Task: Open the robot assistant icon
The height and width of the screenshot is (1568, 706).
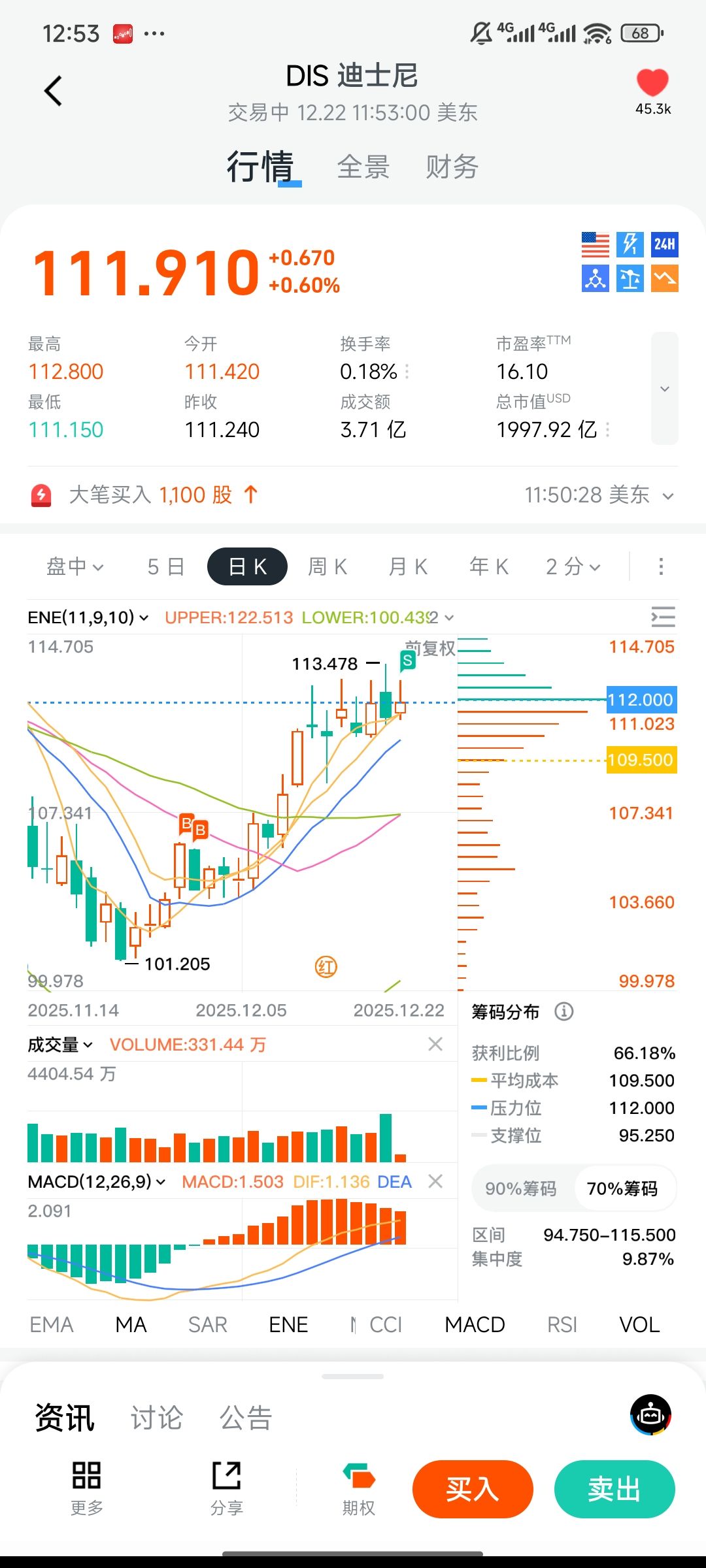Action: coord(651,1415)
